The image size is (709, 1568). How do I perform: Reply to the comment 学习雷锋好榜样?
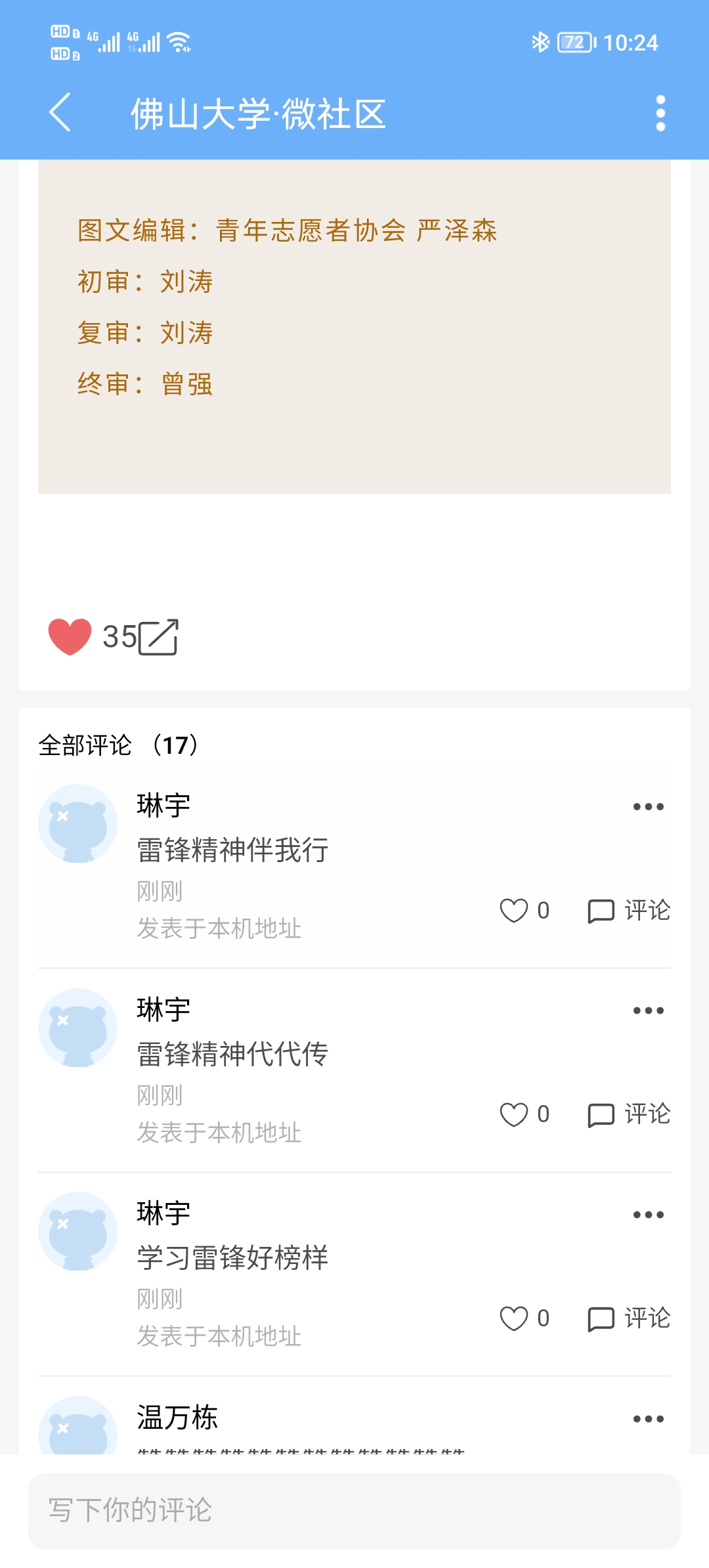click(628, 1318)
